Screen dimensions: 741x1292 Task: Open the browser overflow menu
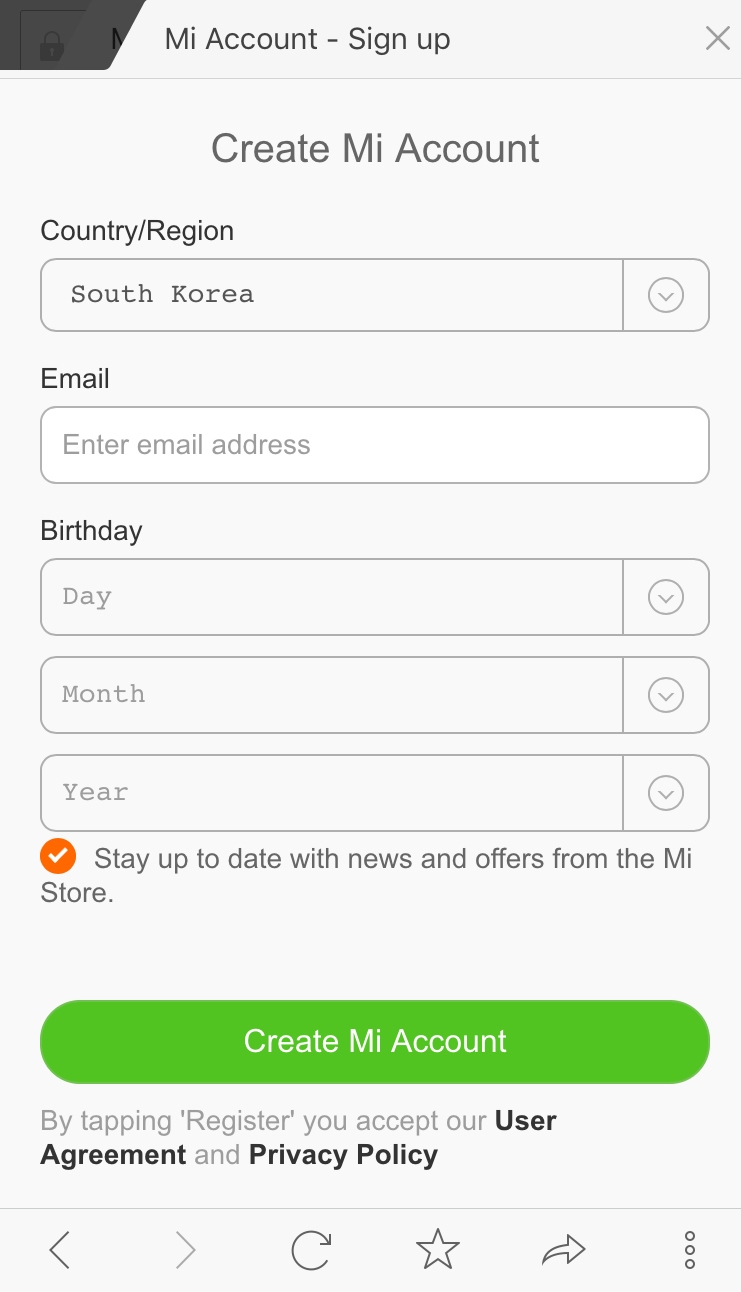pyautogui.click(x=689, y=1250)
